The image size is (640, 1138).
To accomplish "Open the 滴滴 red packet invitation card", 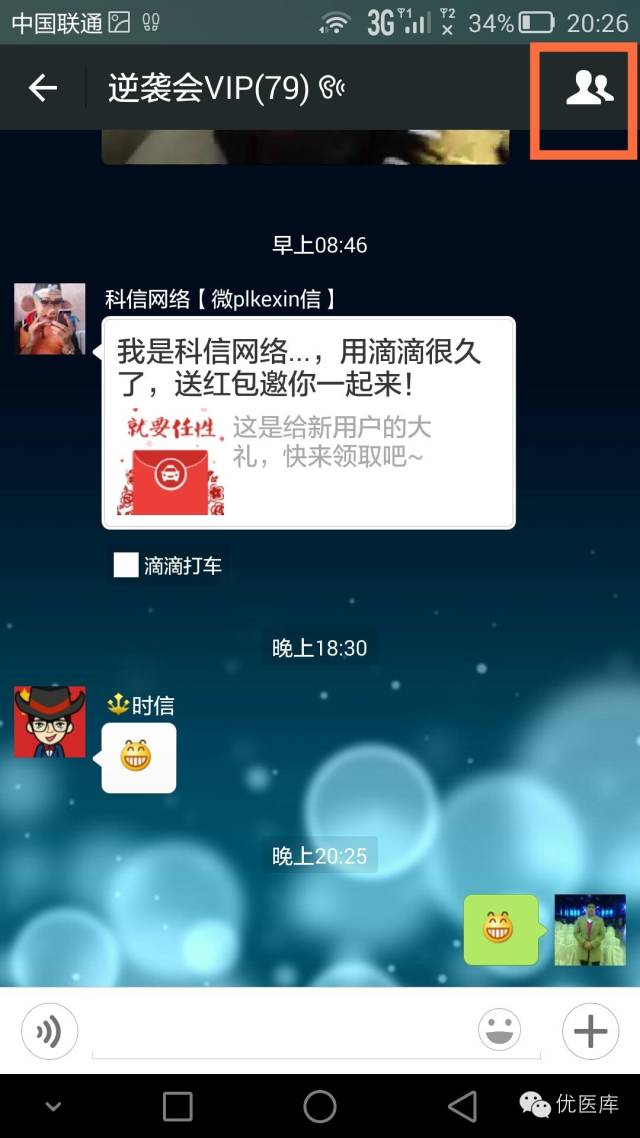I will click(308, 422).
